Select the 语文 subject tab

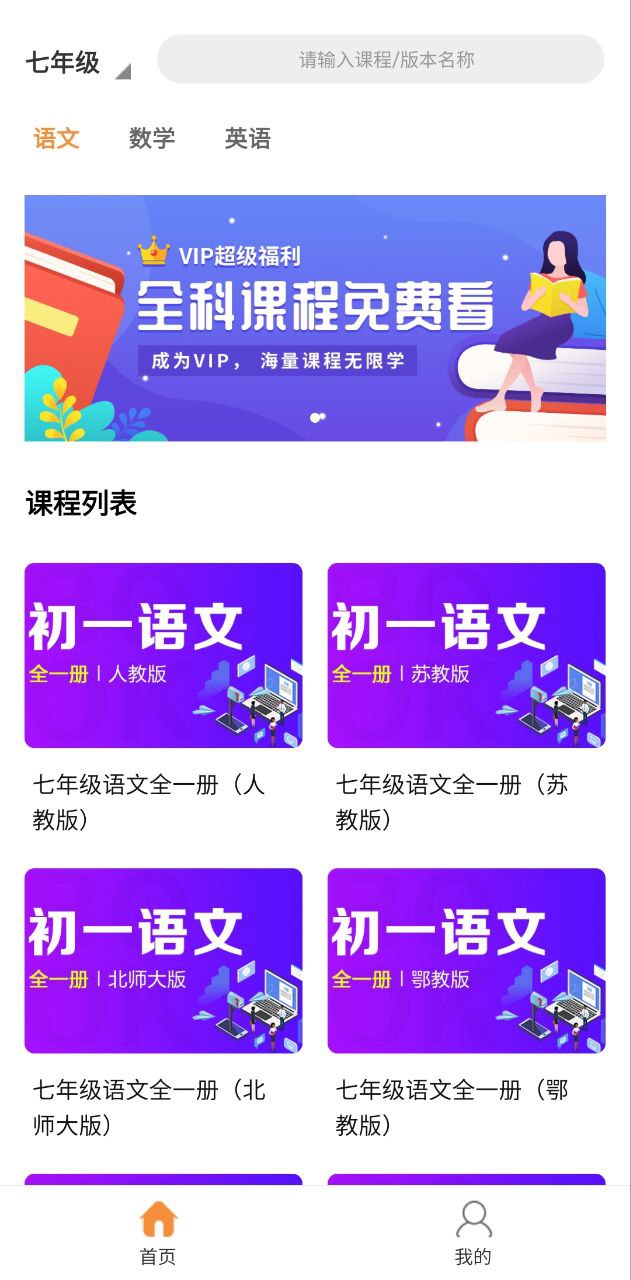click(x=56, y=138)
